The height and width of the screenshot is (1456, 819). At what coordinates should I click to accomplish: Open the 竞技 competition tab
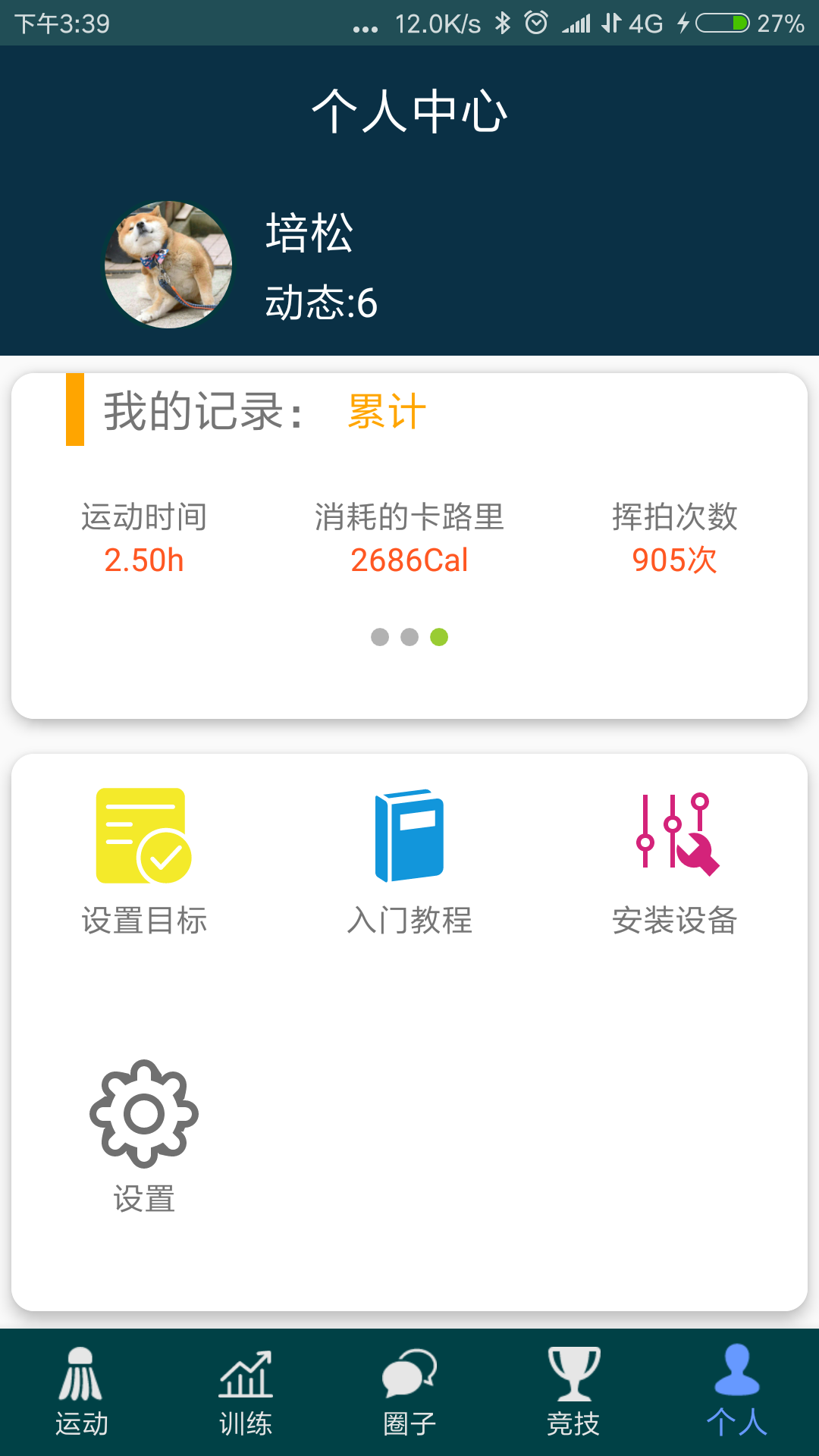pos(573,1392)
